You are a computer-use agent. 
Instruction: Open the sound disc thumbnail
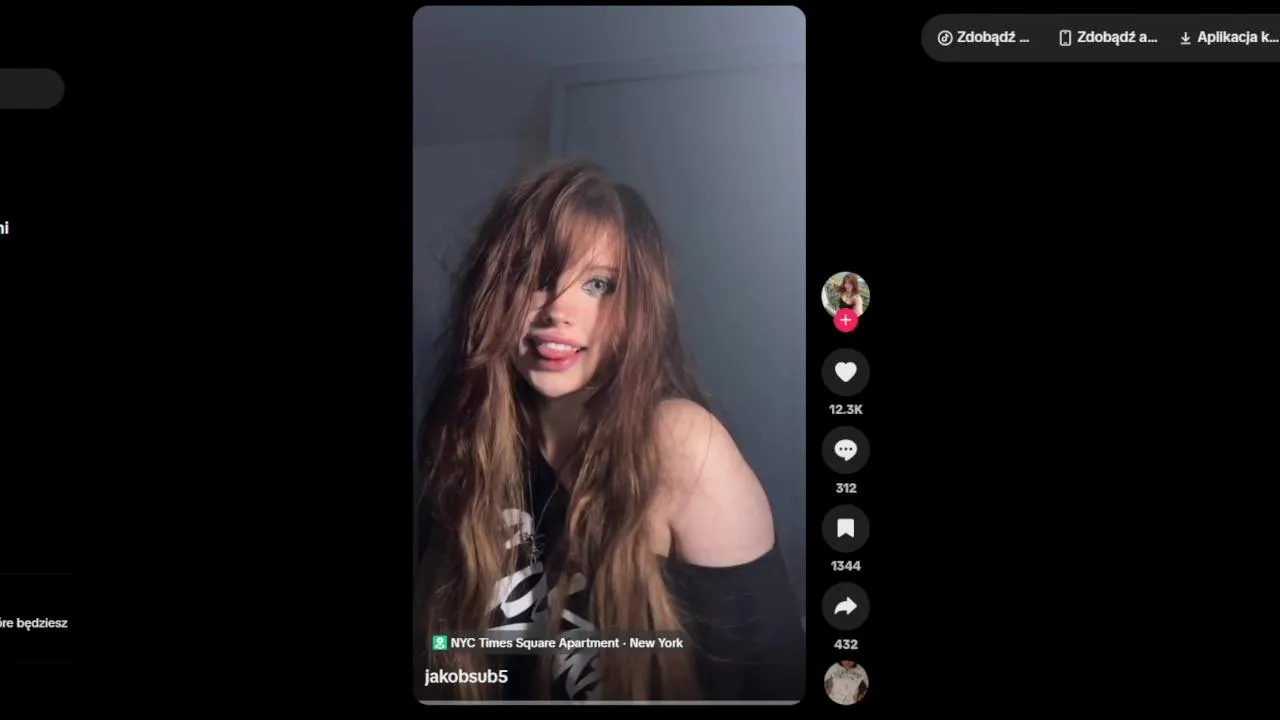845,683
